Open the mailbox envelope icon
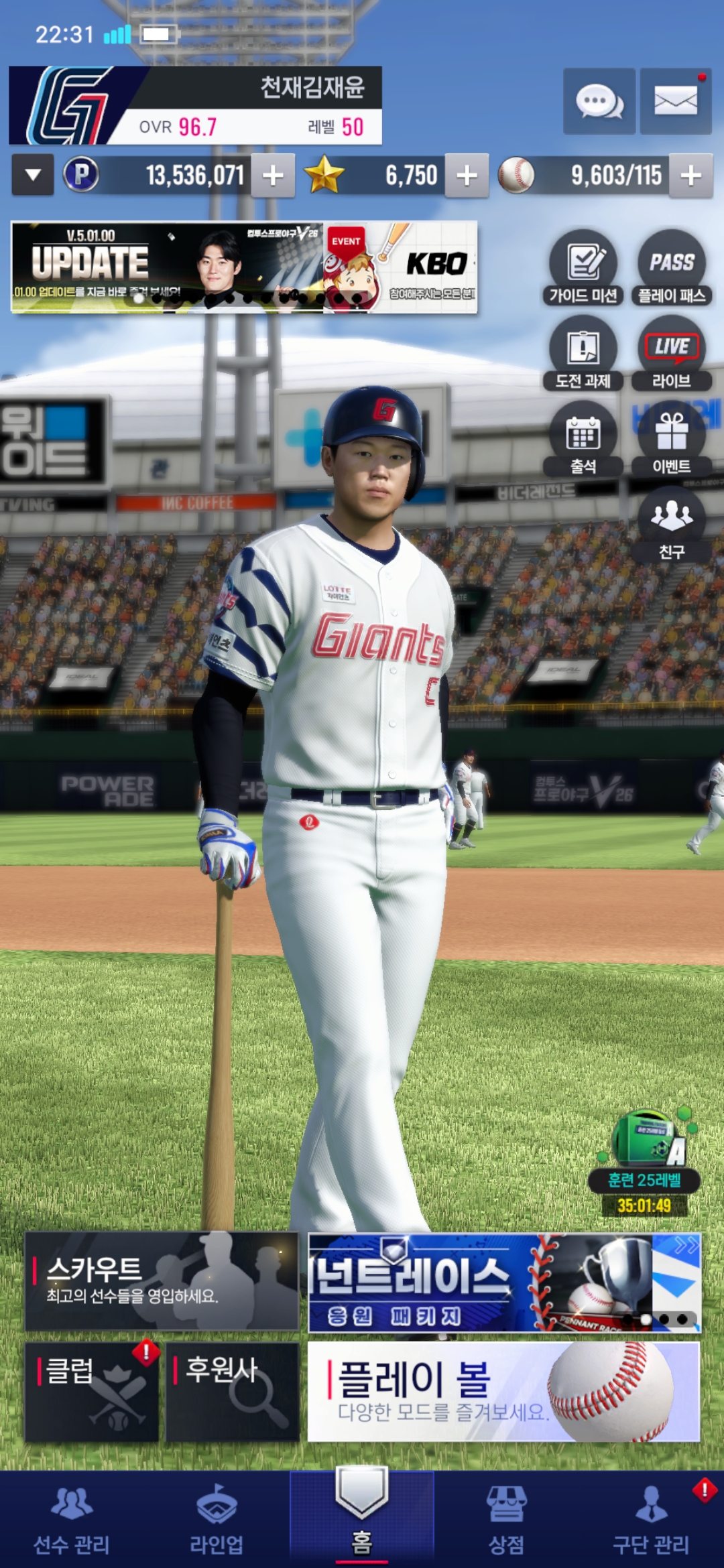724x1568 pixels. [675, 101]
